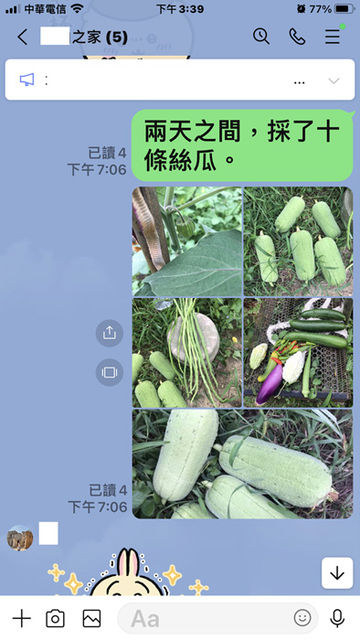Open the mixed vegetables basket photo

point(298,353)
